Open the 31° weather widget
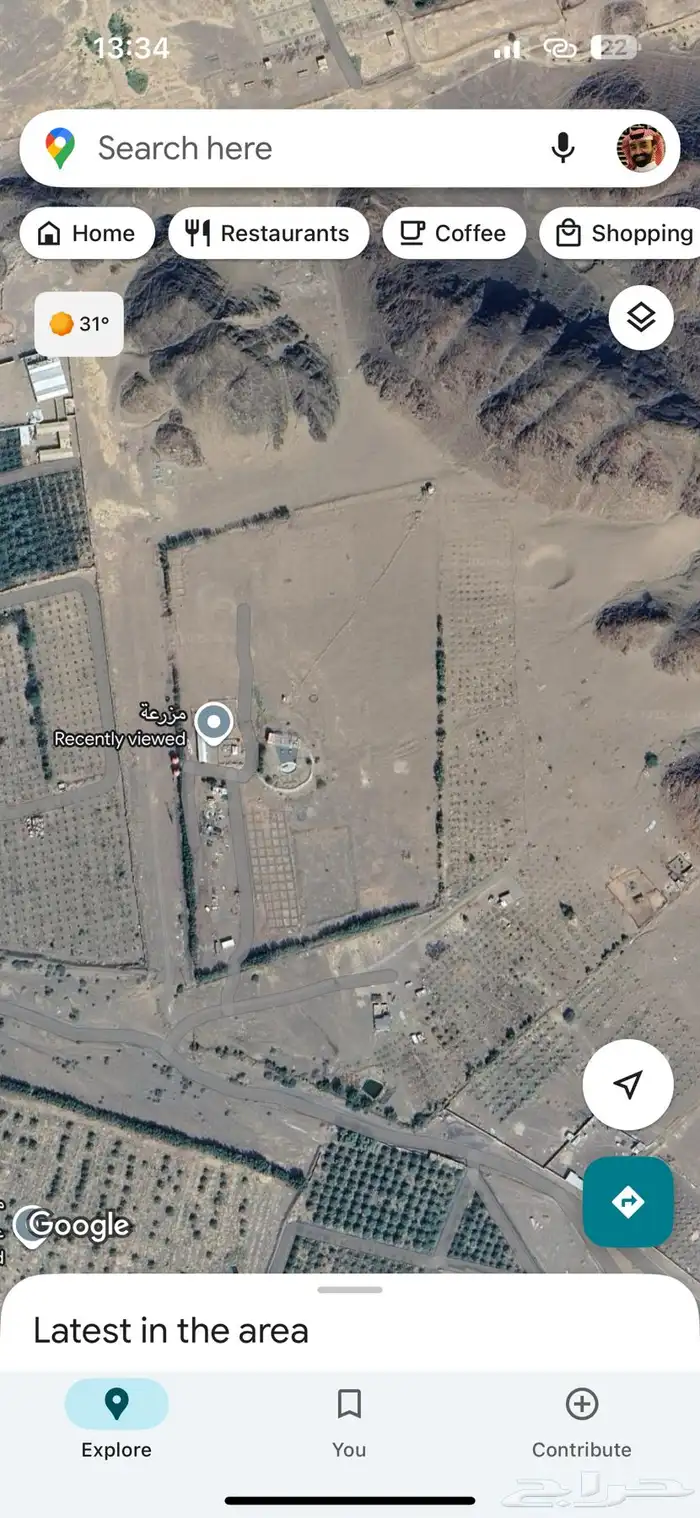This screenshot has width=700, height=1518. [x=79, y=324]
